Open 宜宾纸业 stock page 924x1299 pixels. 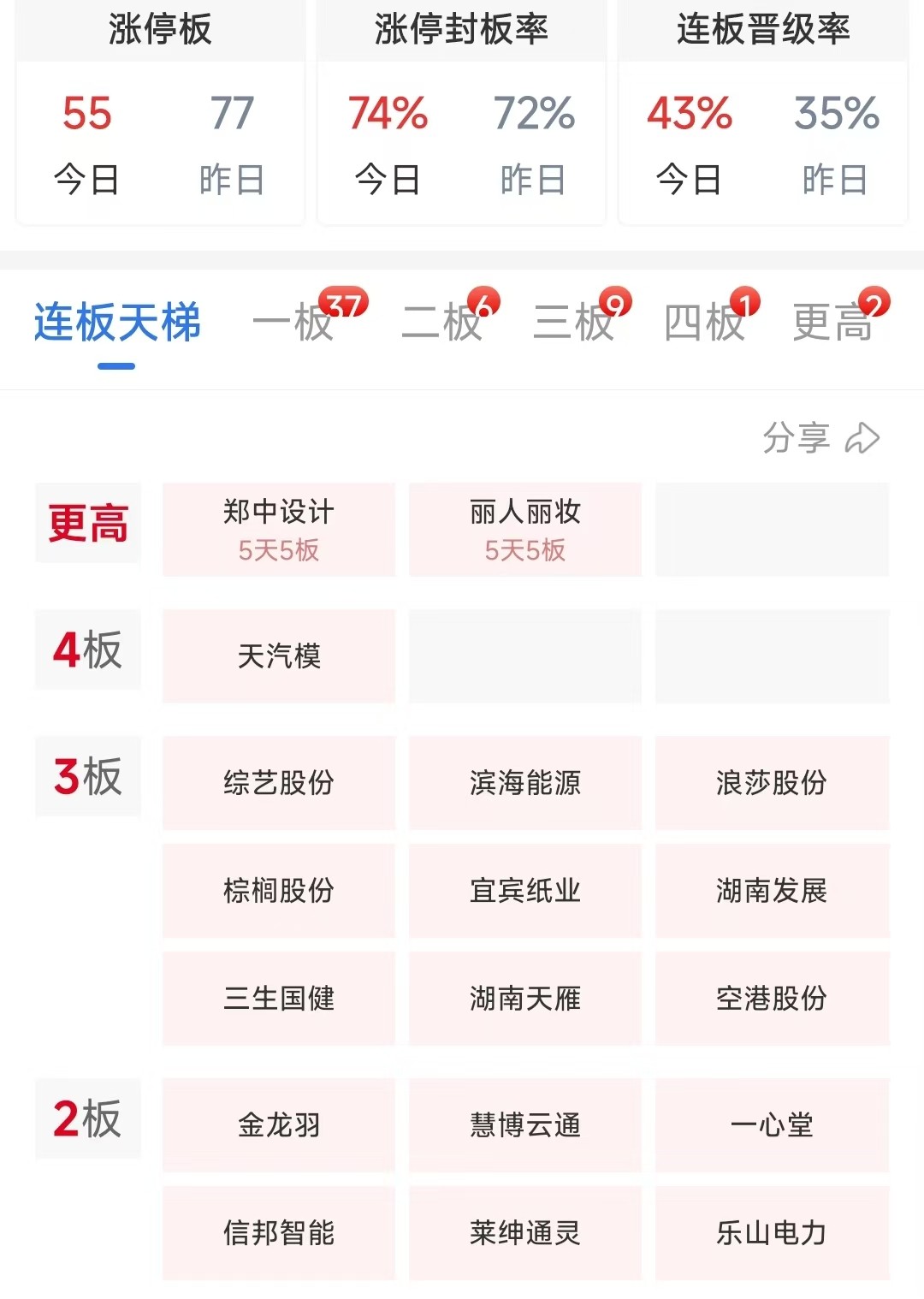pos(525,891)
